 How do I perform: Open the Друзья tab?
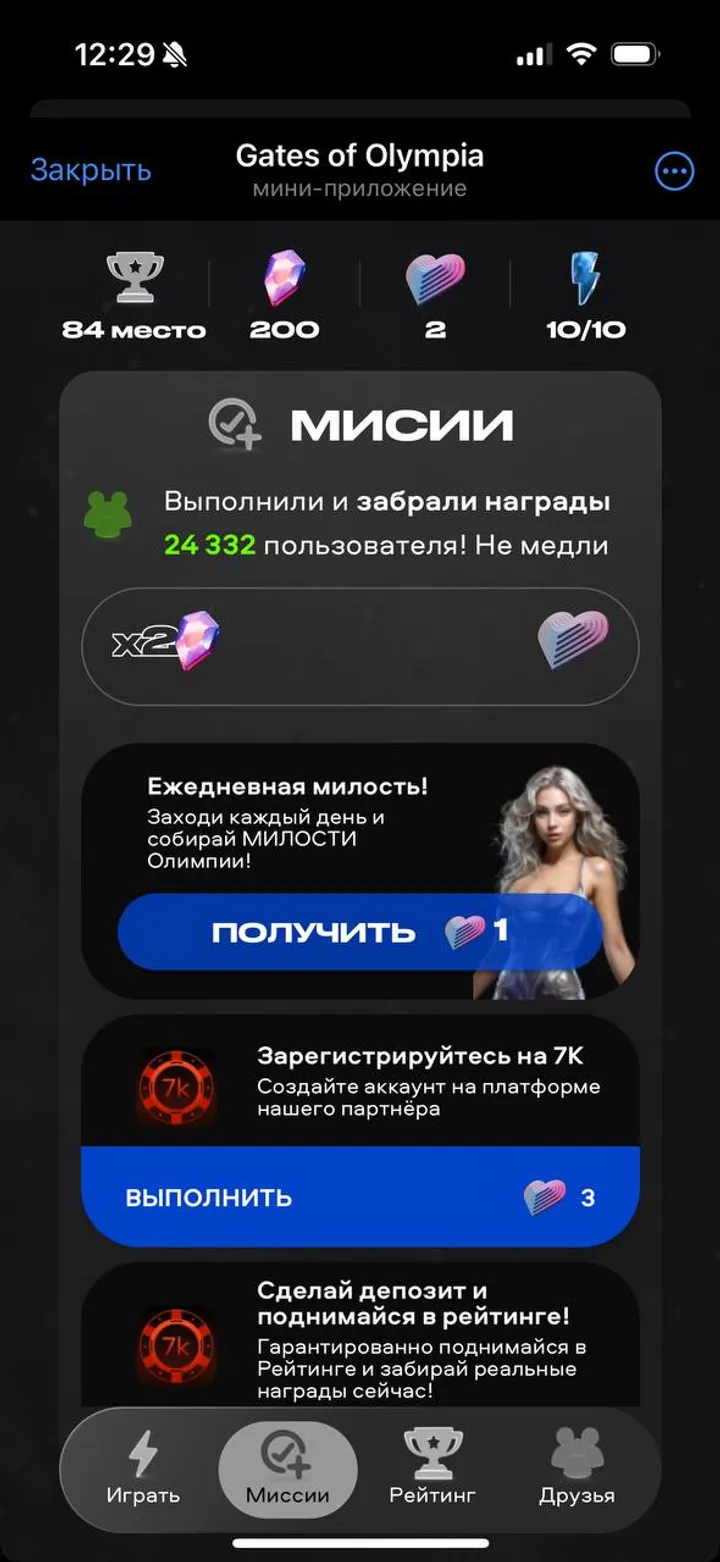click(x=577, y=1468)
